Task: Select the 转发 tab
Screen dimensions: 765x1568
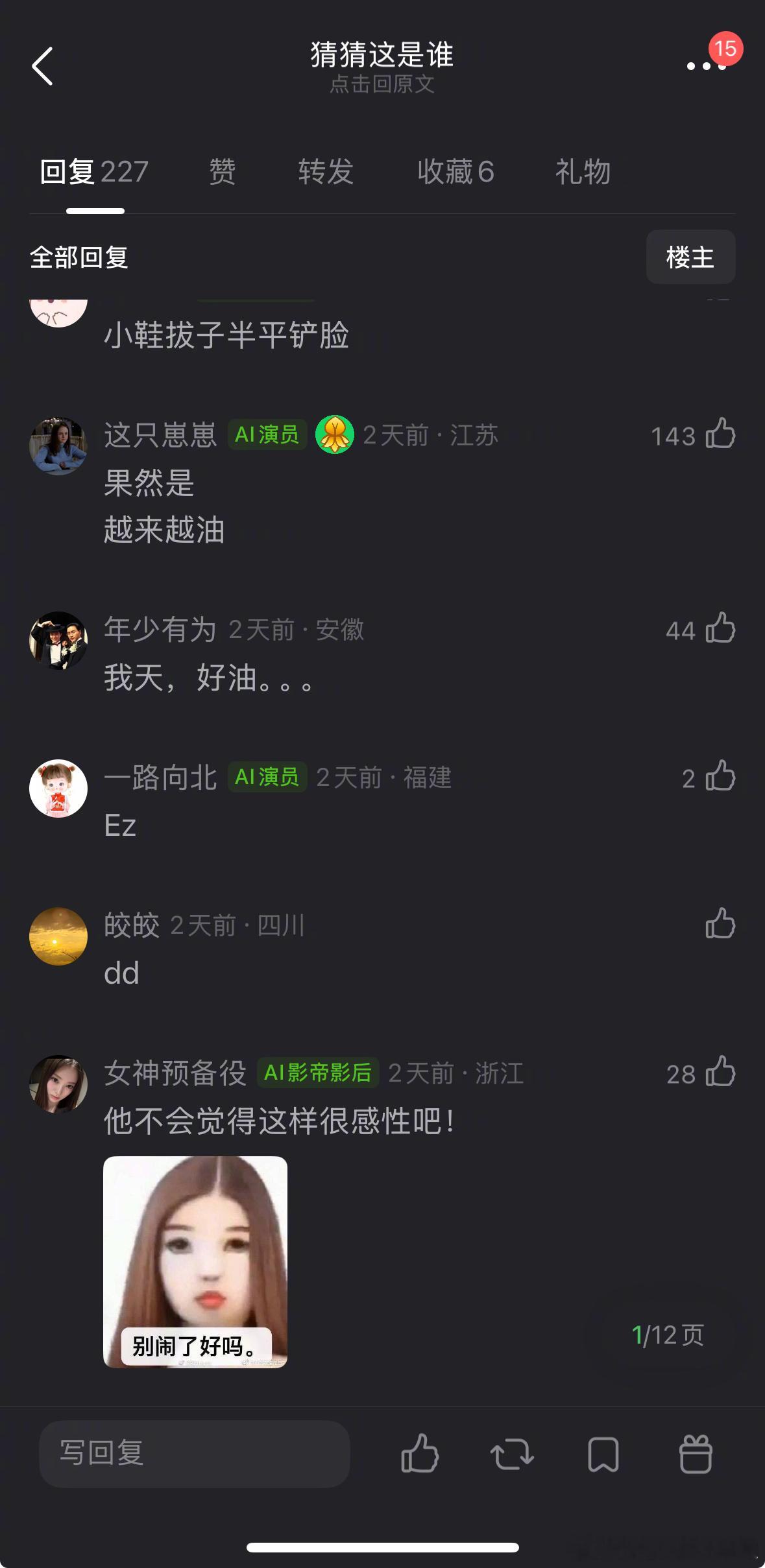Action: click(325, 172)
